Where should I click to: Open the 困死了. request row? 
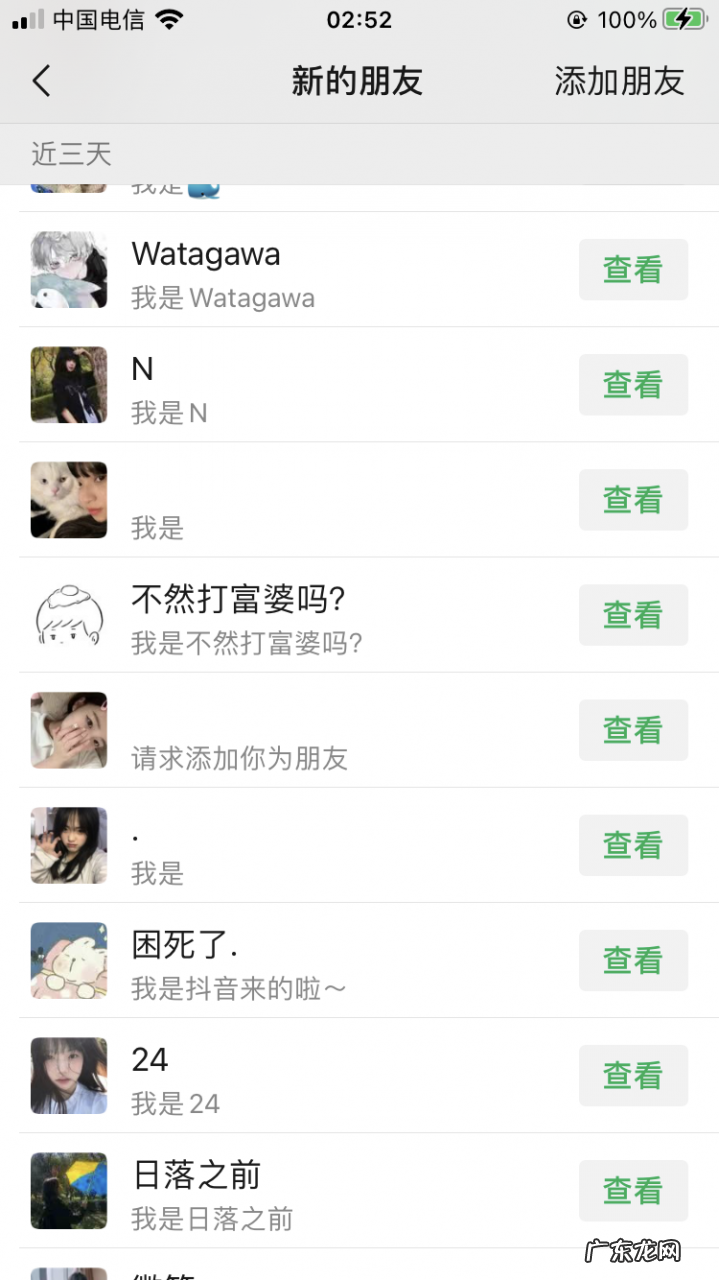[x=300, y=960]
